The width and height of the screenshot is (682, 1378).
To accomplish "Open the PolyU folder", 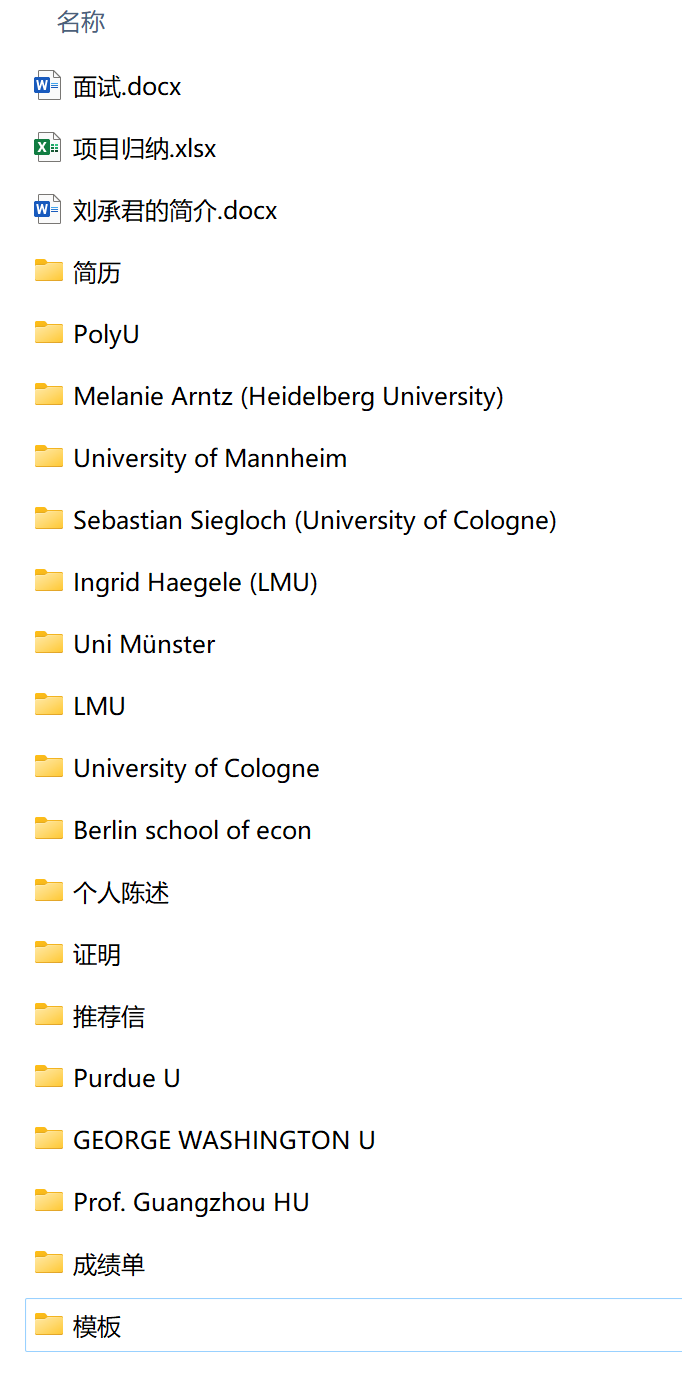I will (x=106, y=335).
